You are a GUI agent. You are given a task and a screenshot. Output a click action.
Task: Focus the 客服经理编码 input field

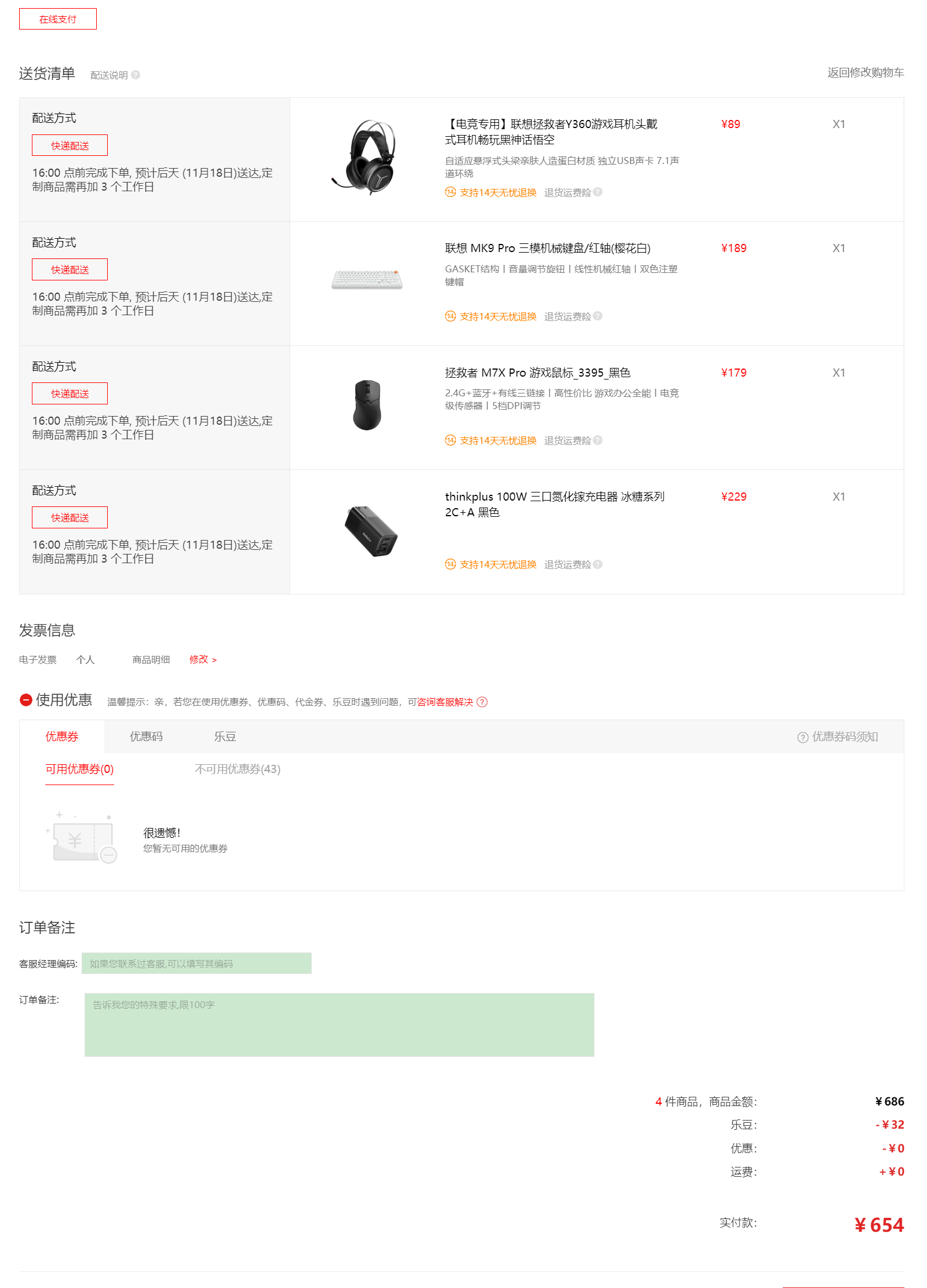point(196,964)
